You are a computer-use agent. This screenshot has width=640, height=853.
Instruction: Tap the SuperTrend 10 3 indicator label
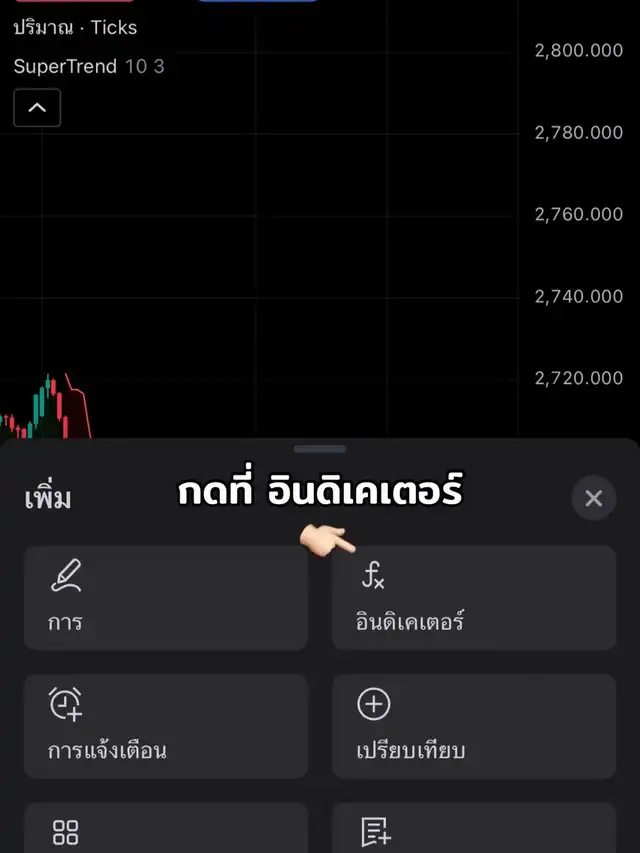89,67
